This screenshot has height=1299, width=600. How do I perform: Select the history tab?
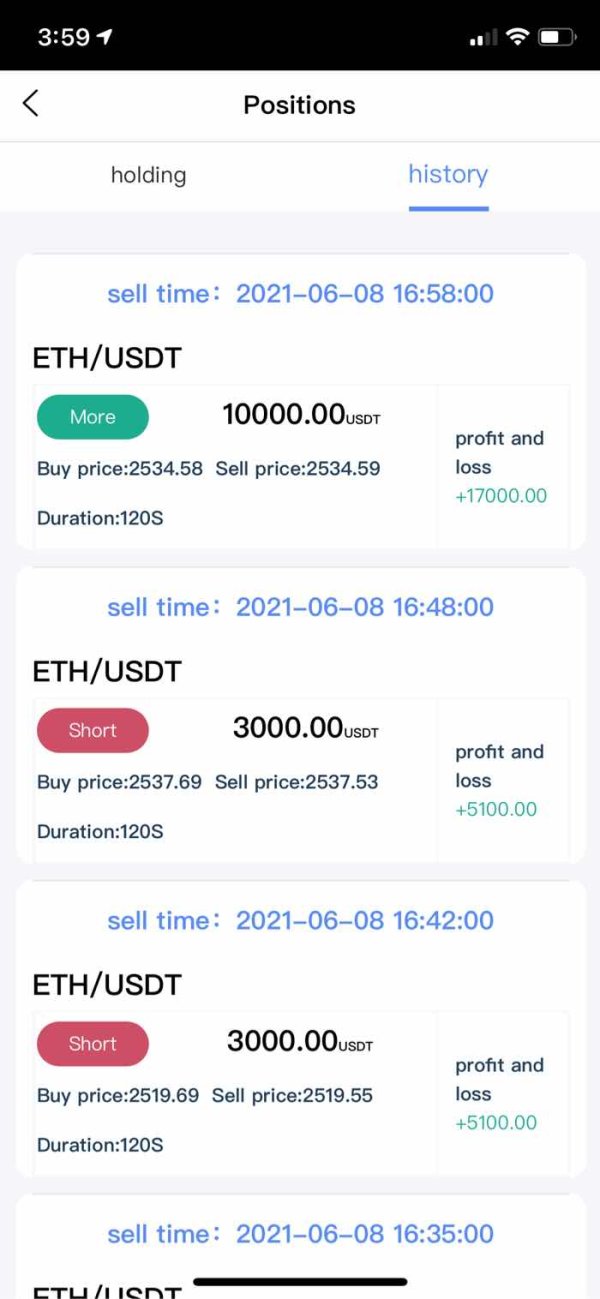tap(448, 175)
